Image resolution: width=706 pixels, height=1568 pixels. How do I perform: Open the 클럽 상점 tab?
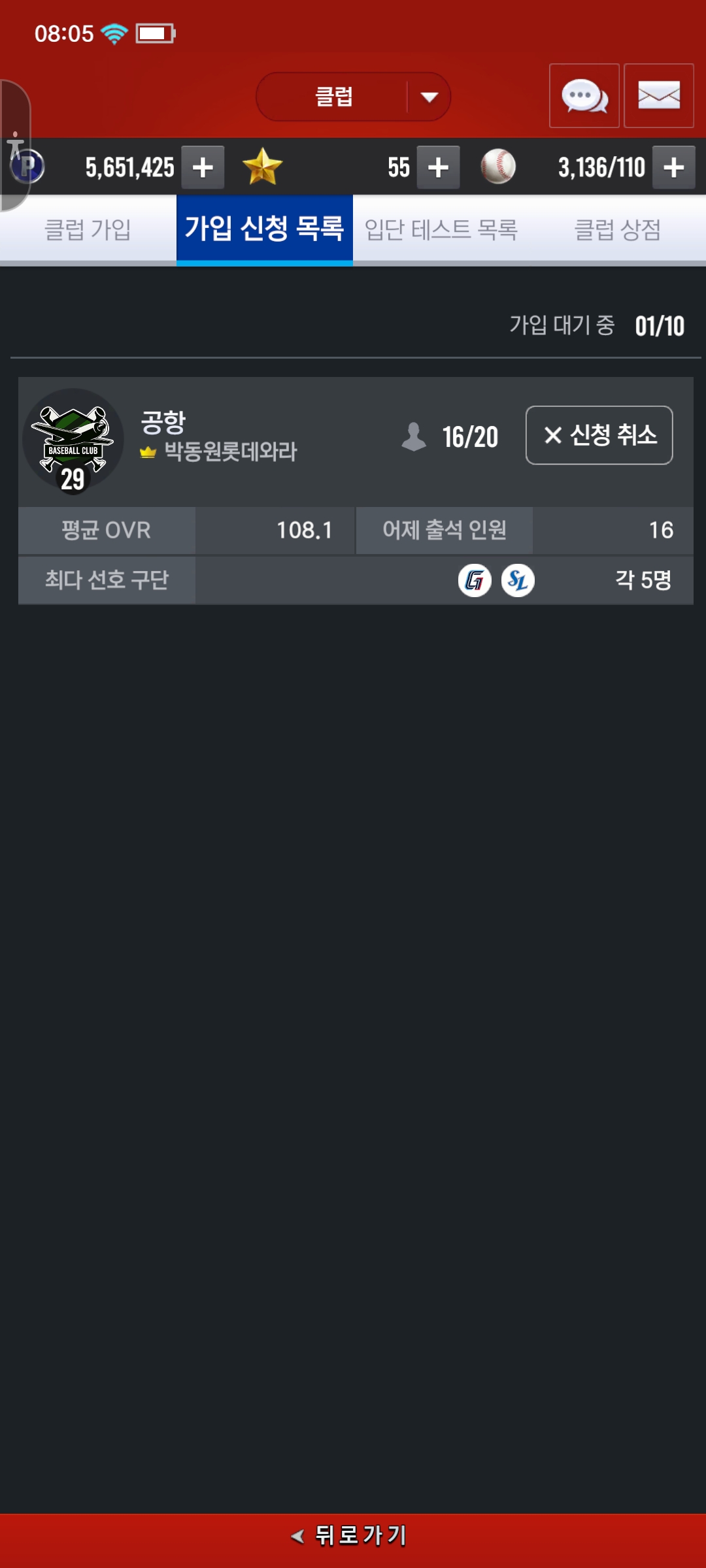click(x=617, y=230)
